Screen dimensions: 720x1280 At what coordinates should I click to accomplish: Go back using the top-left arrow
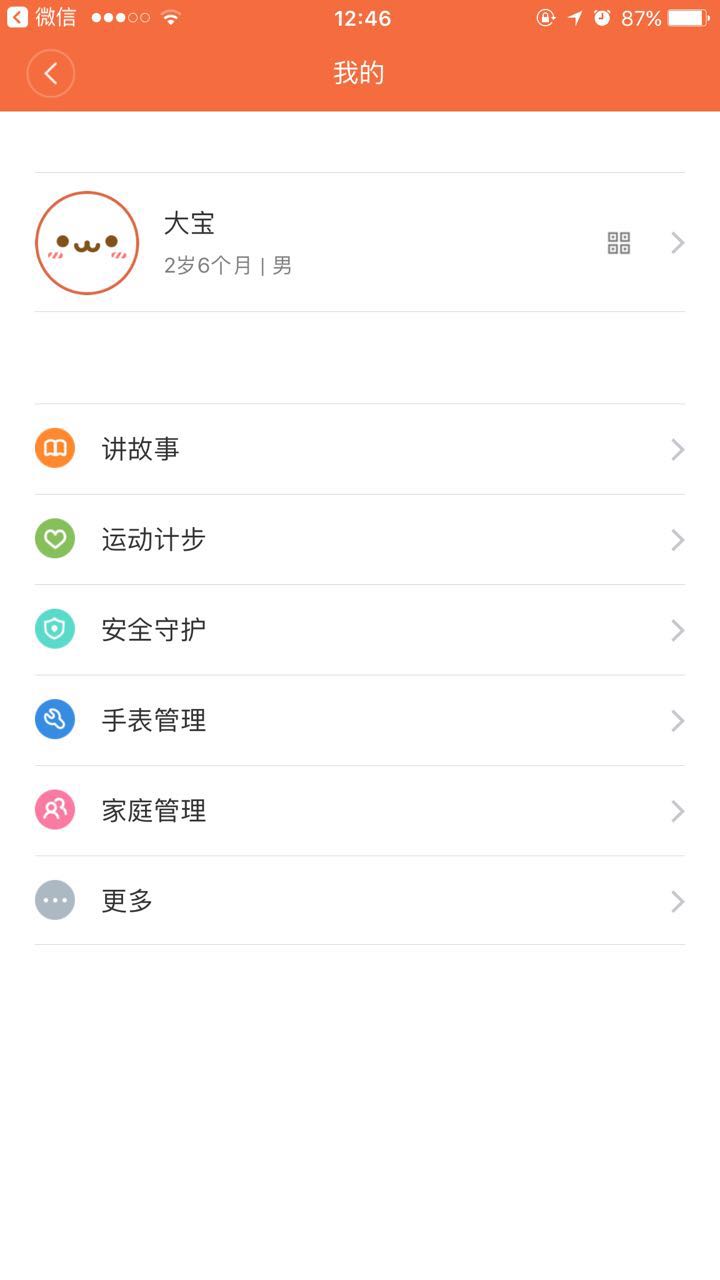click(x=51, y=73)
